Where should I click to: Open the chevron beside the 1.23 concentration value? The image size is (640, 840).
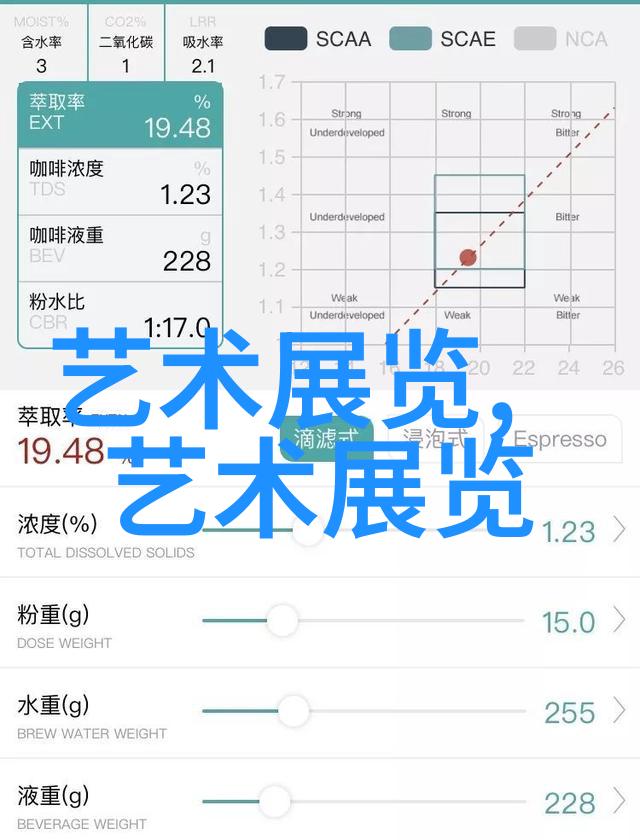click(620, 530)
